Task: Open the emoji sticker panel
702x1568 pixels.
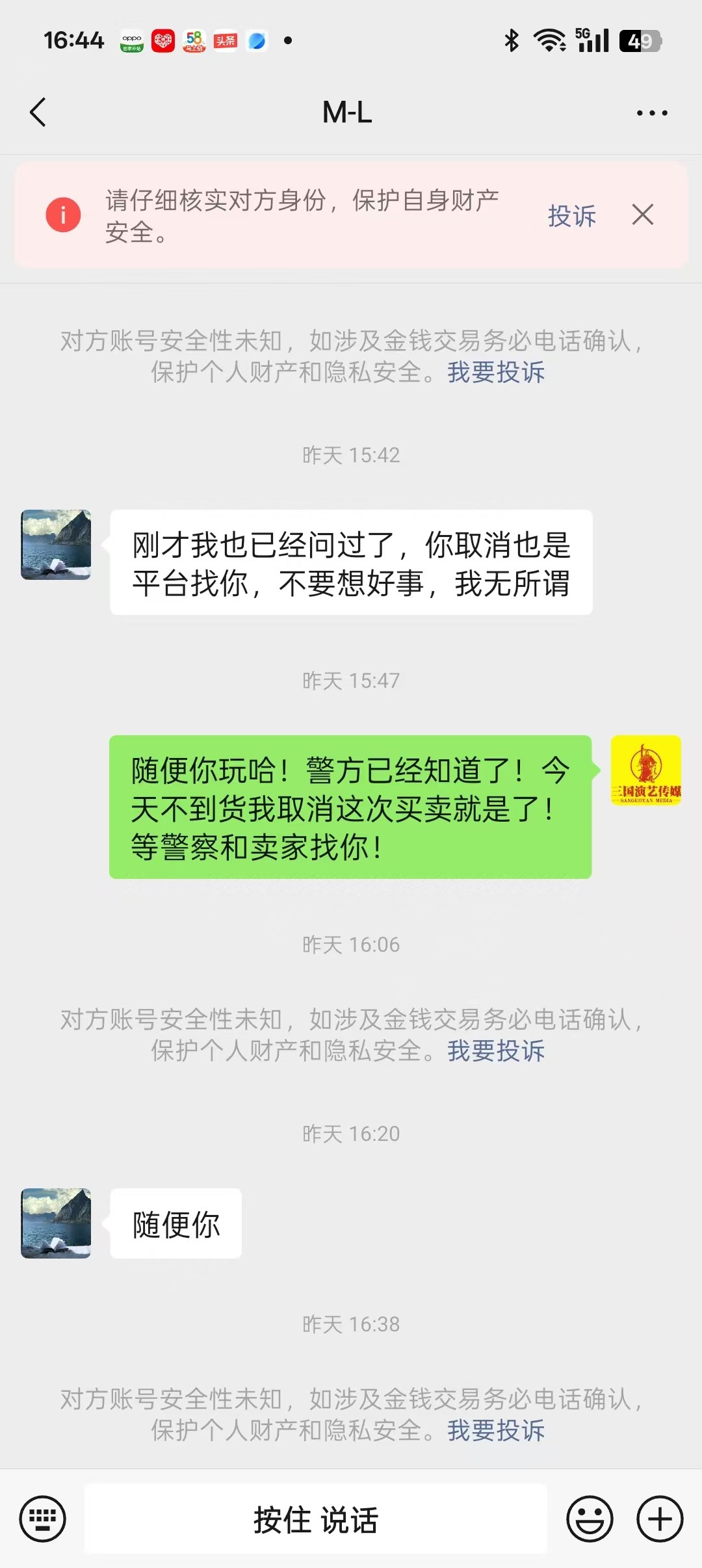Action: 590,1519
